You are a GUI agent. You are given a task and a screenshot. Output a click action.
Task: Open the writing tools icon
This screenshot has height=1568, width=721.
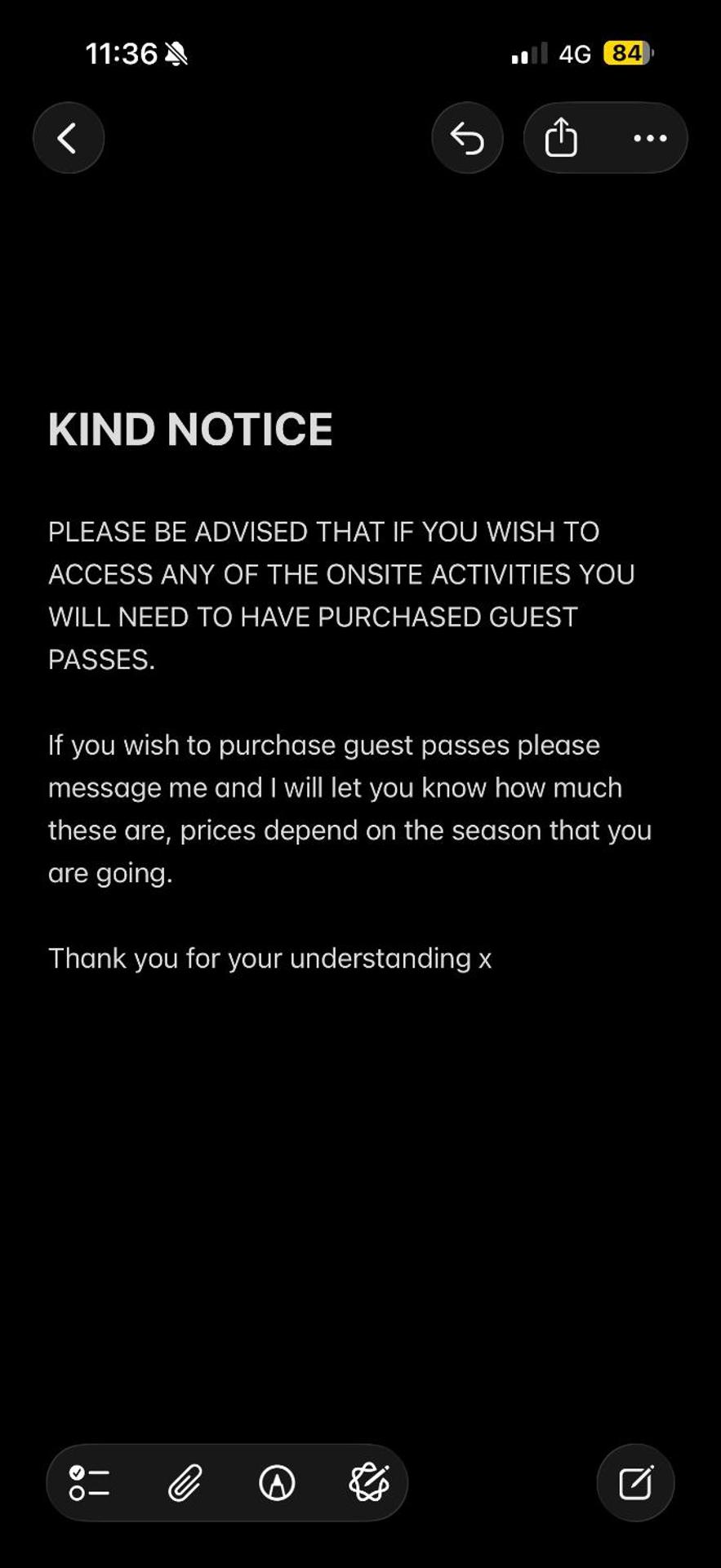pos(369,1483)
